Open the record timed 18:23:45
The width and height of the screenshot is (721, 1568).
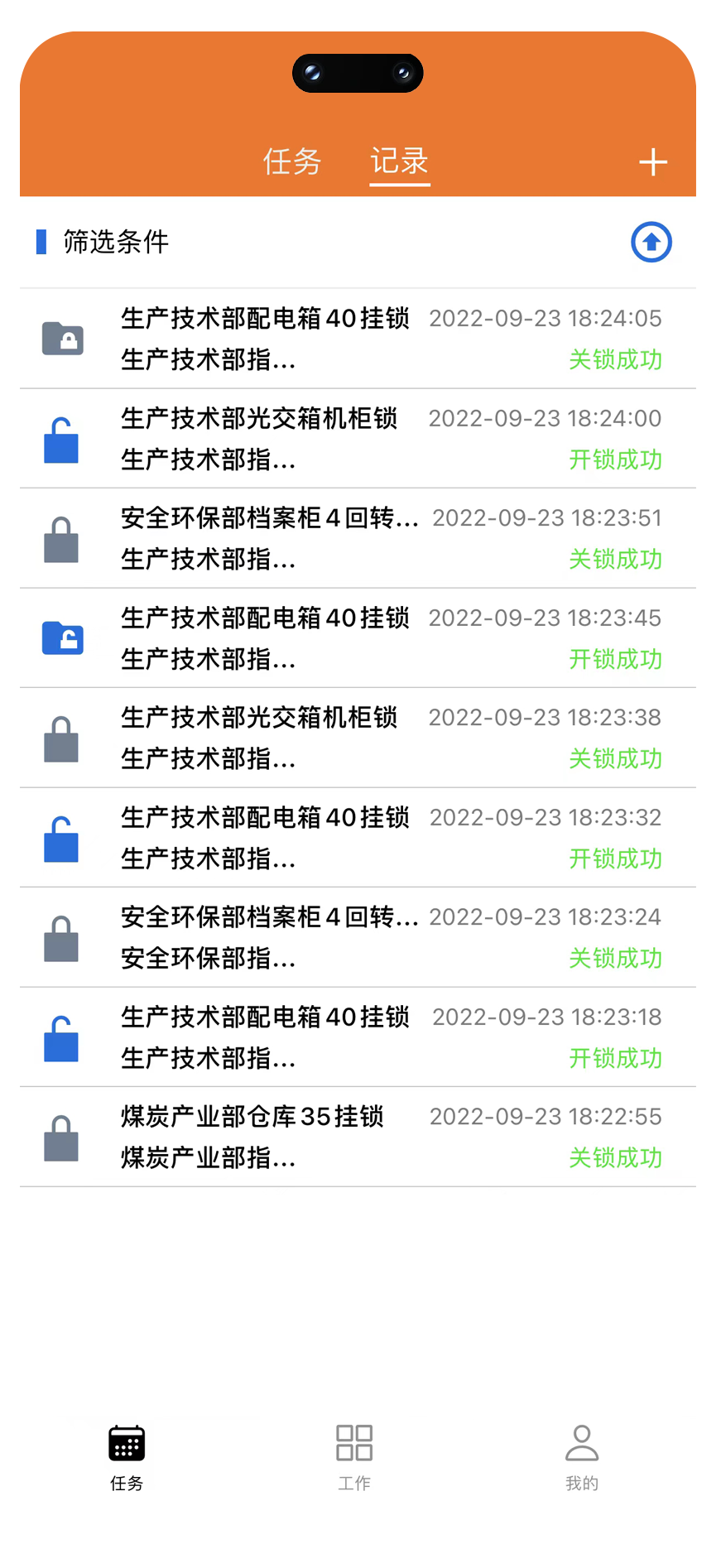click(x=358, y=638)
